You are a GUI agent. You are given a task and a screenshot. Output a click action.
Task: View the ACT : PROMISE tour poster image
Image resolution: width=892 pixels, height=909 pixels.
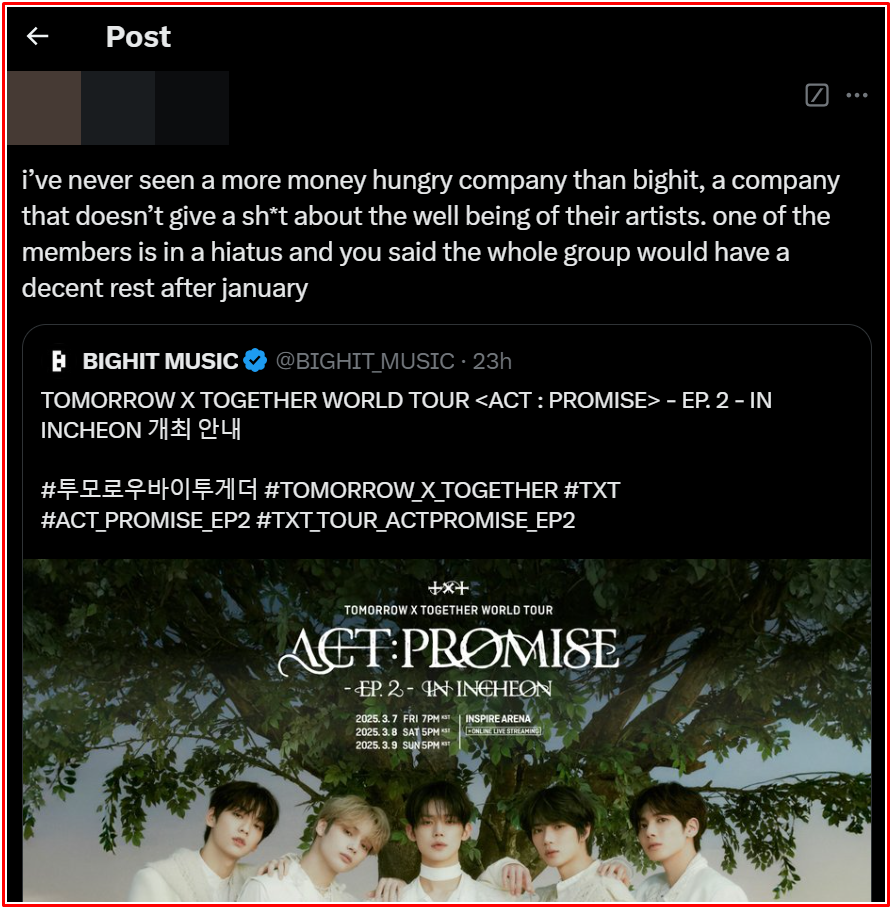(x=447, y=730)
